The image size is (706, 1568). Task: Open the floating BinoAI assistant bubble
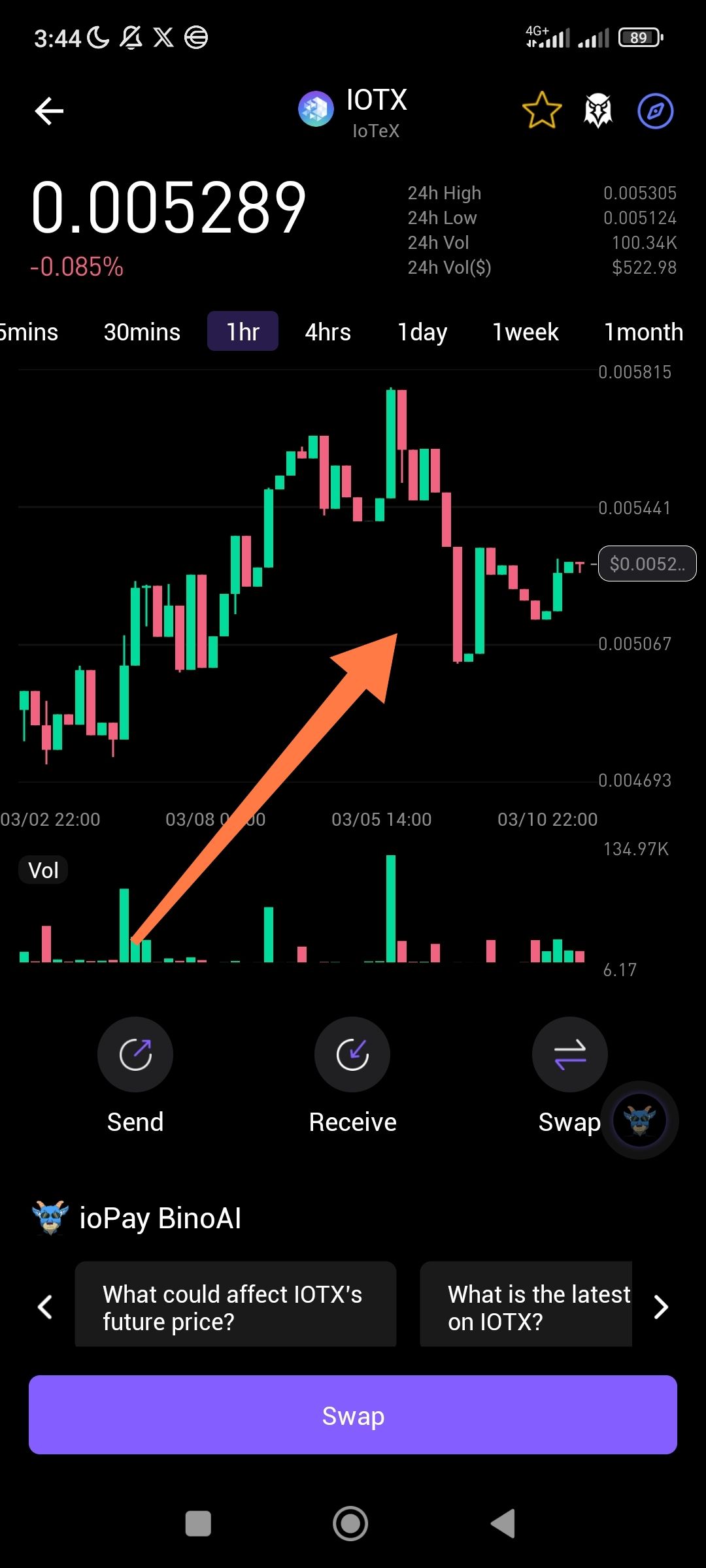(639, 1120)
